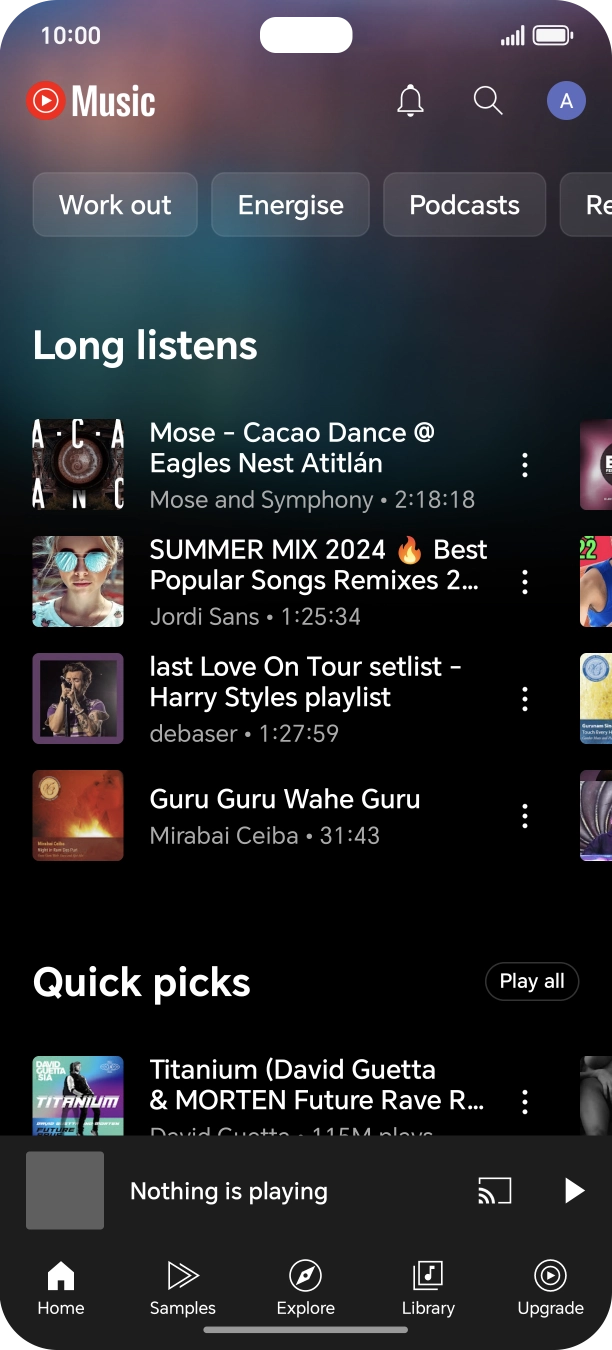The image size is (612, 1350).
Task: Open options for Mose - Cacao Dance
Action: coord(524,465)
